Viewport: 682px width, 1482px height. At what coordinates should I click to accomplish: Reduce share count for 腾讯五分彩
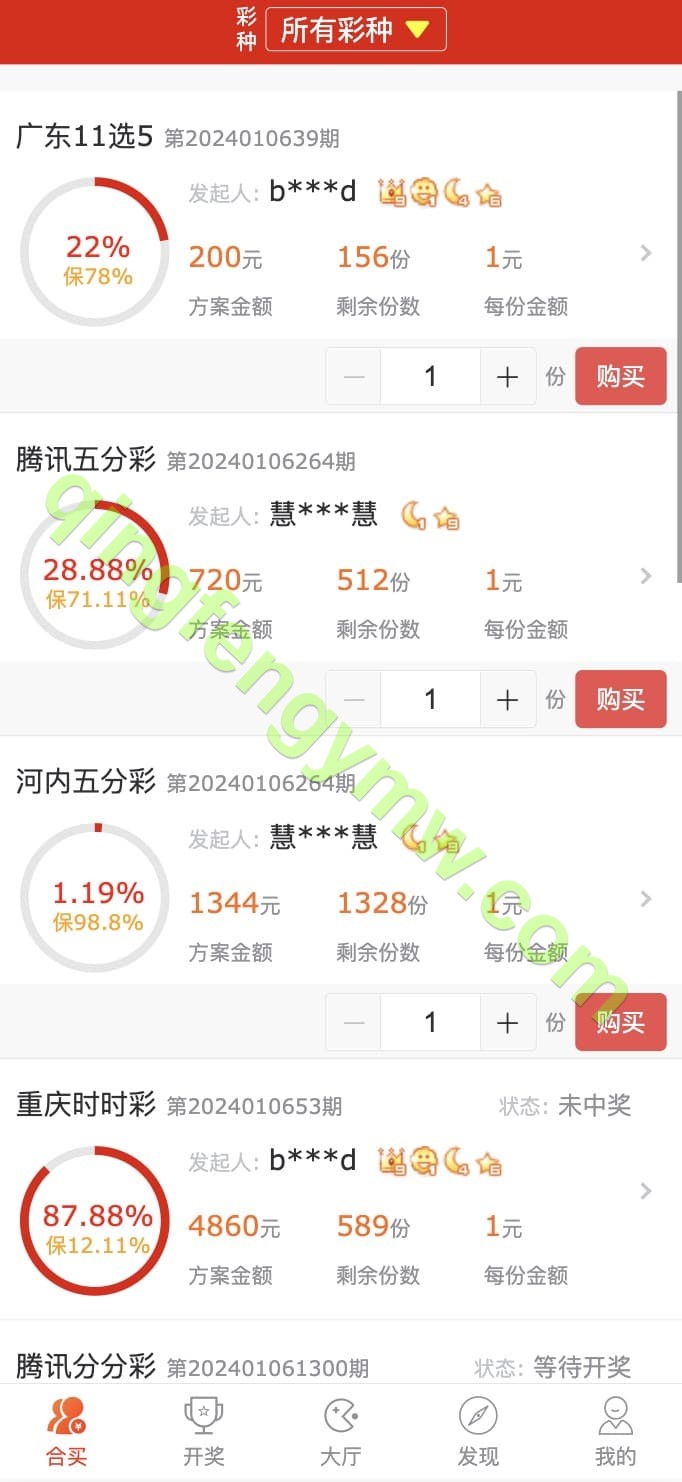click(354, 699)
